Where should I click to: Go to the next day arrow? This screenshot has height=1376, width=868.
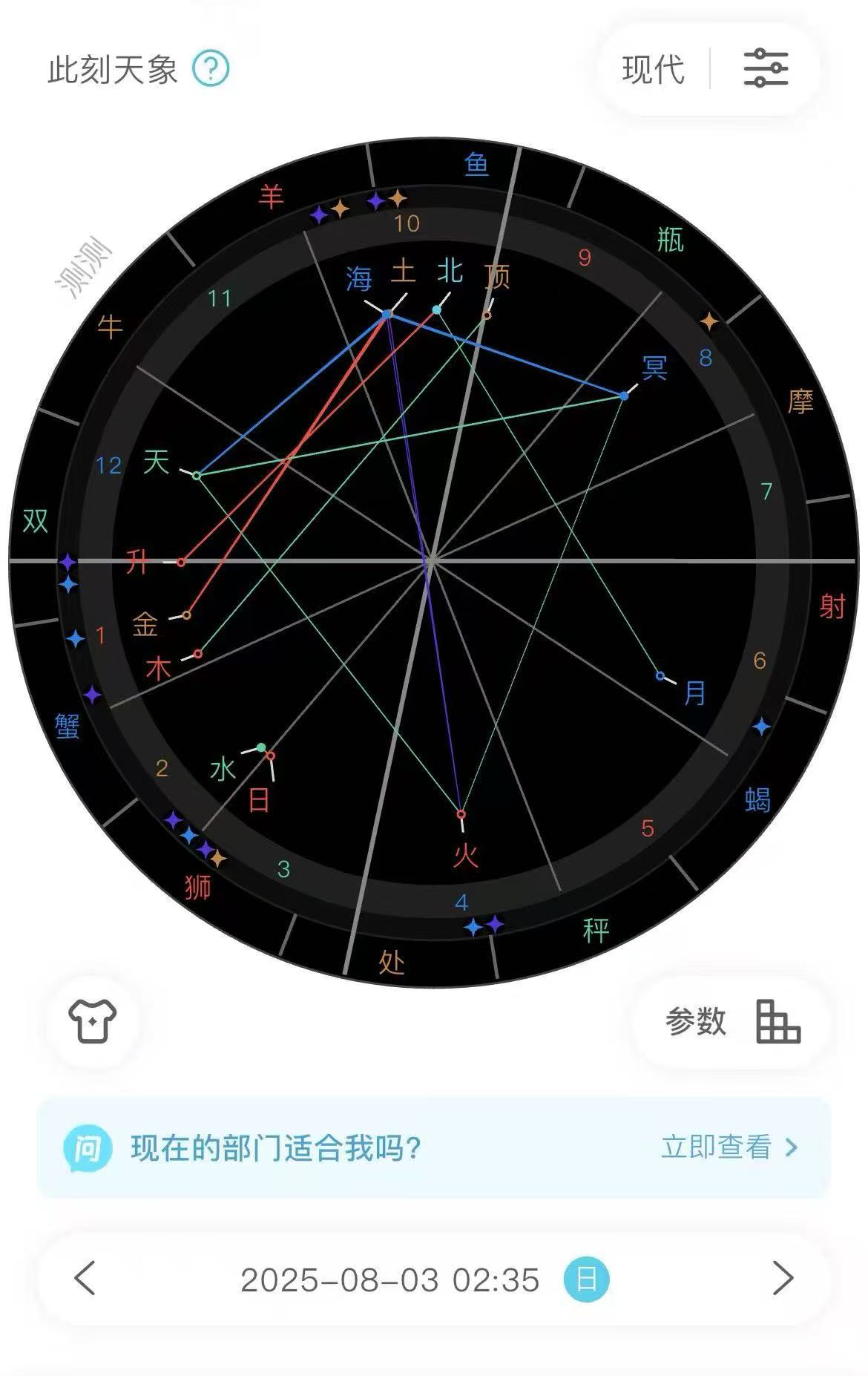pos(783,1278)
